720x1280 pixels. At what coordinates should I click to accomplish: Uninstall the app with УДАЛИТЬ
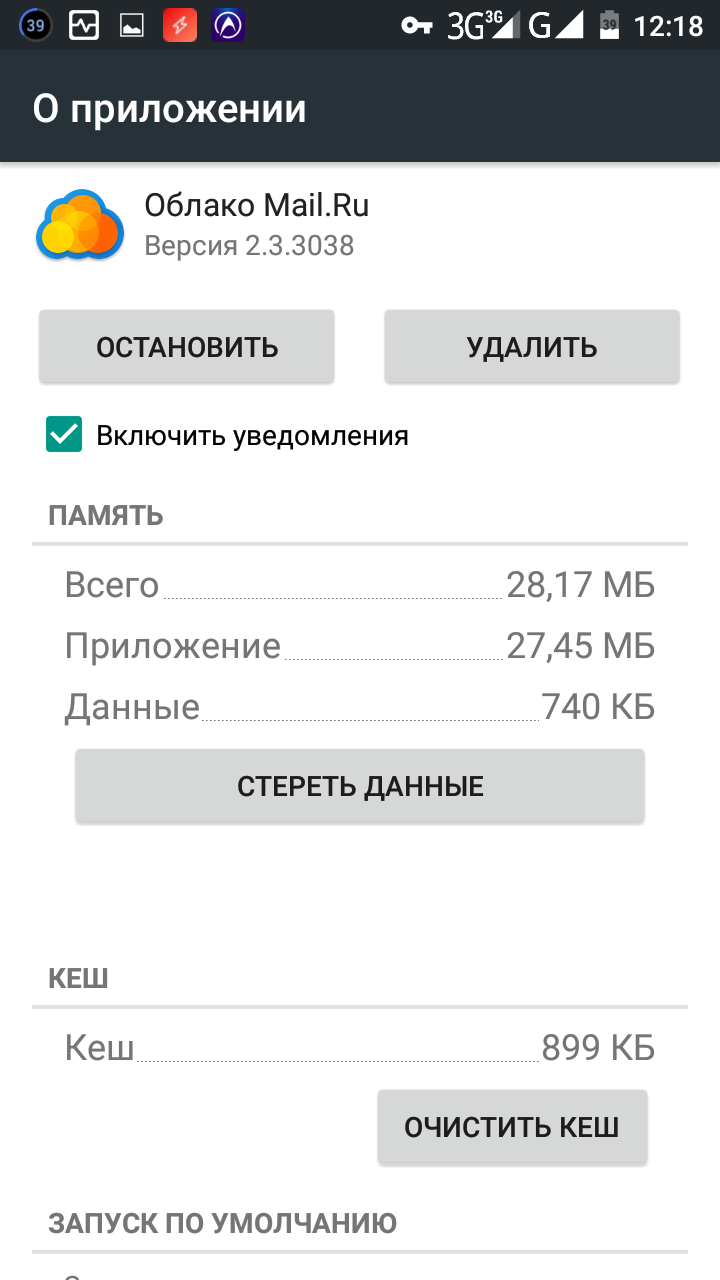[x=532, y=347]
